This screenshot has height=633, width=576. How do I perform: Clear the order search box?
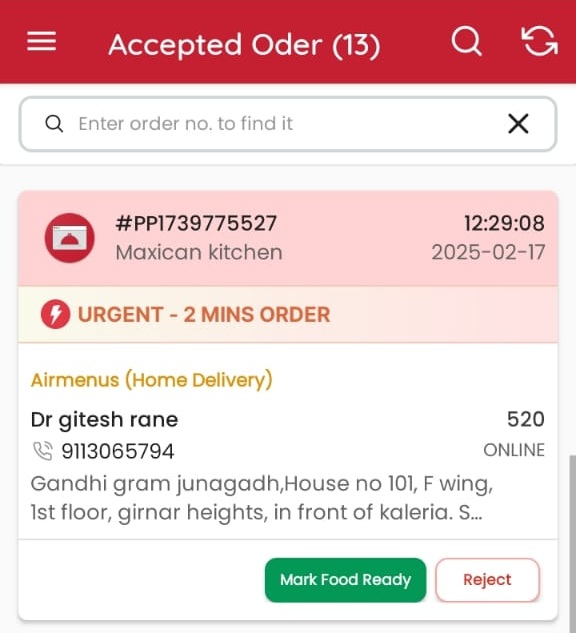coord(518,124)
